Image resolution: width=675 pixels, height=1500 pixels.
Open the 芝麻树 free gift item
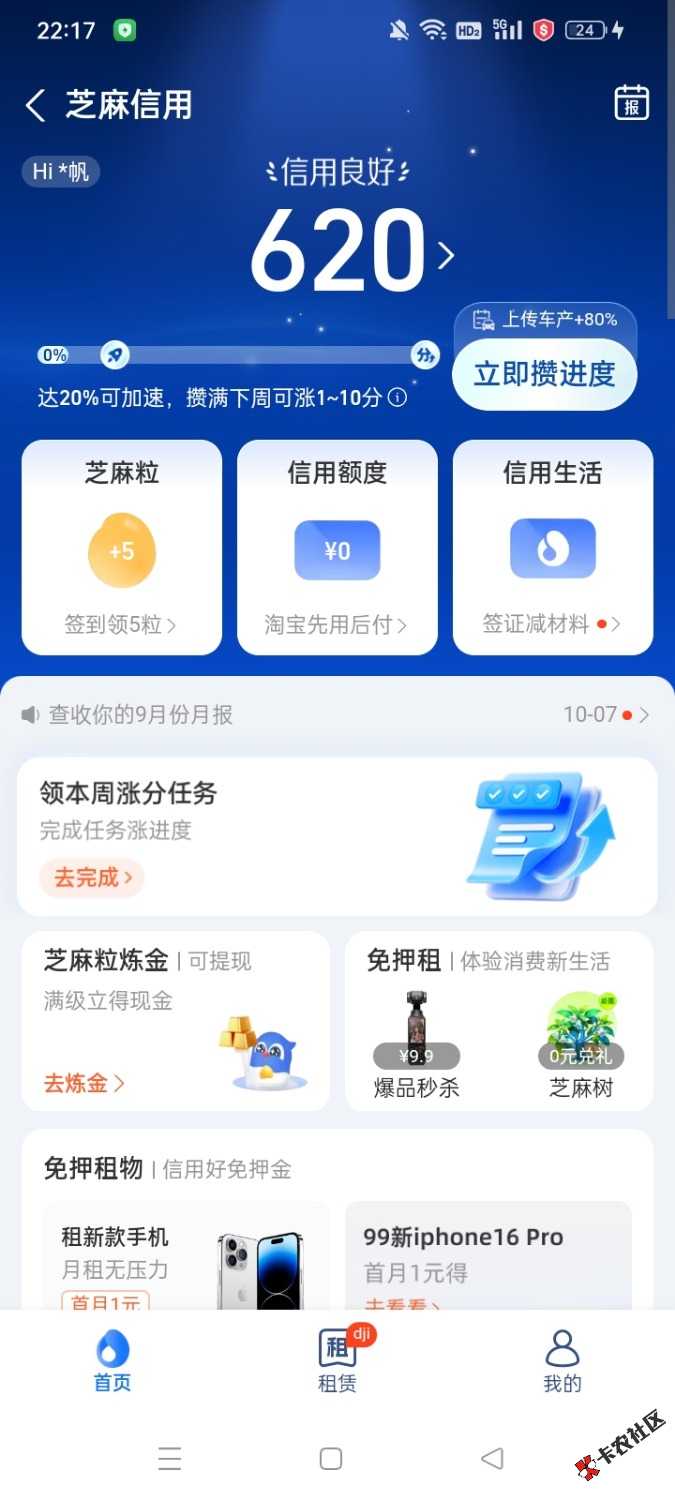coord(581,1045)
